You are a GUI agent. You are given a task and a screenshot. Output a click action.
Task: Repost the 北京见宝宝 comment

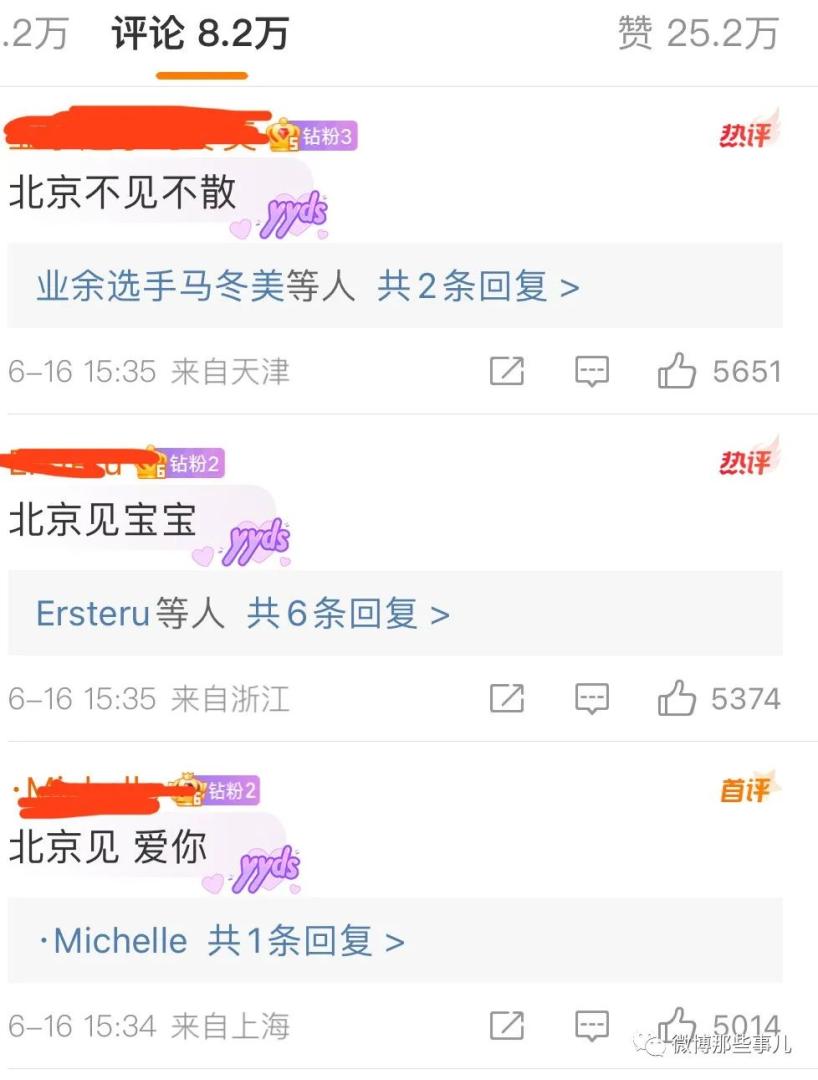507,698
